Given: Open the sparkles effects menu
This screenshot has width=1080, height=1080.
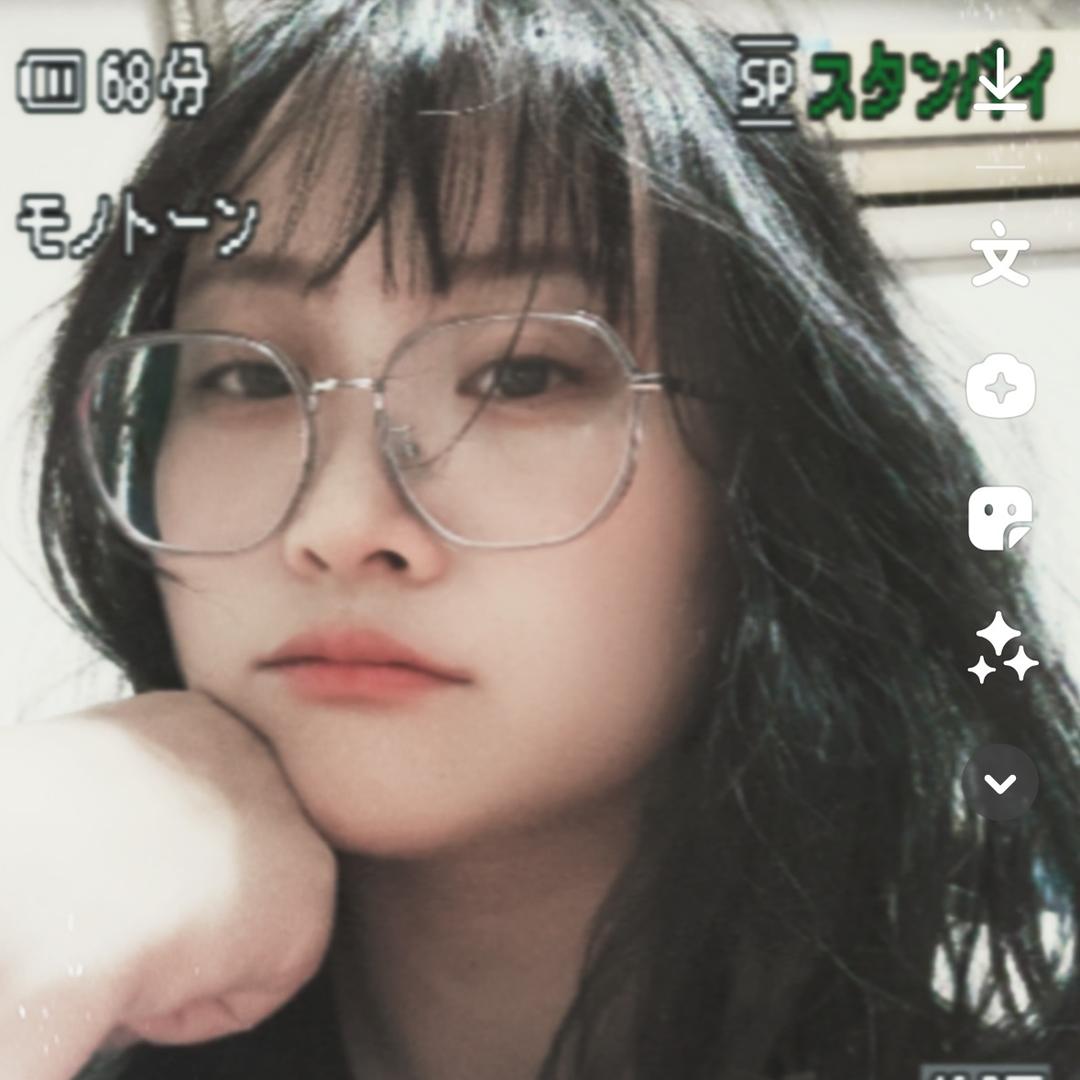Looking at the screenshot, I should coord(1001,647).
